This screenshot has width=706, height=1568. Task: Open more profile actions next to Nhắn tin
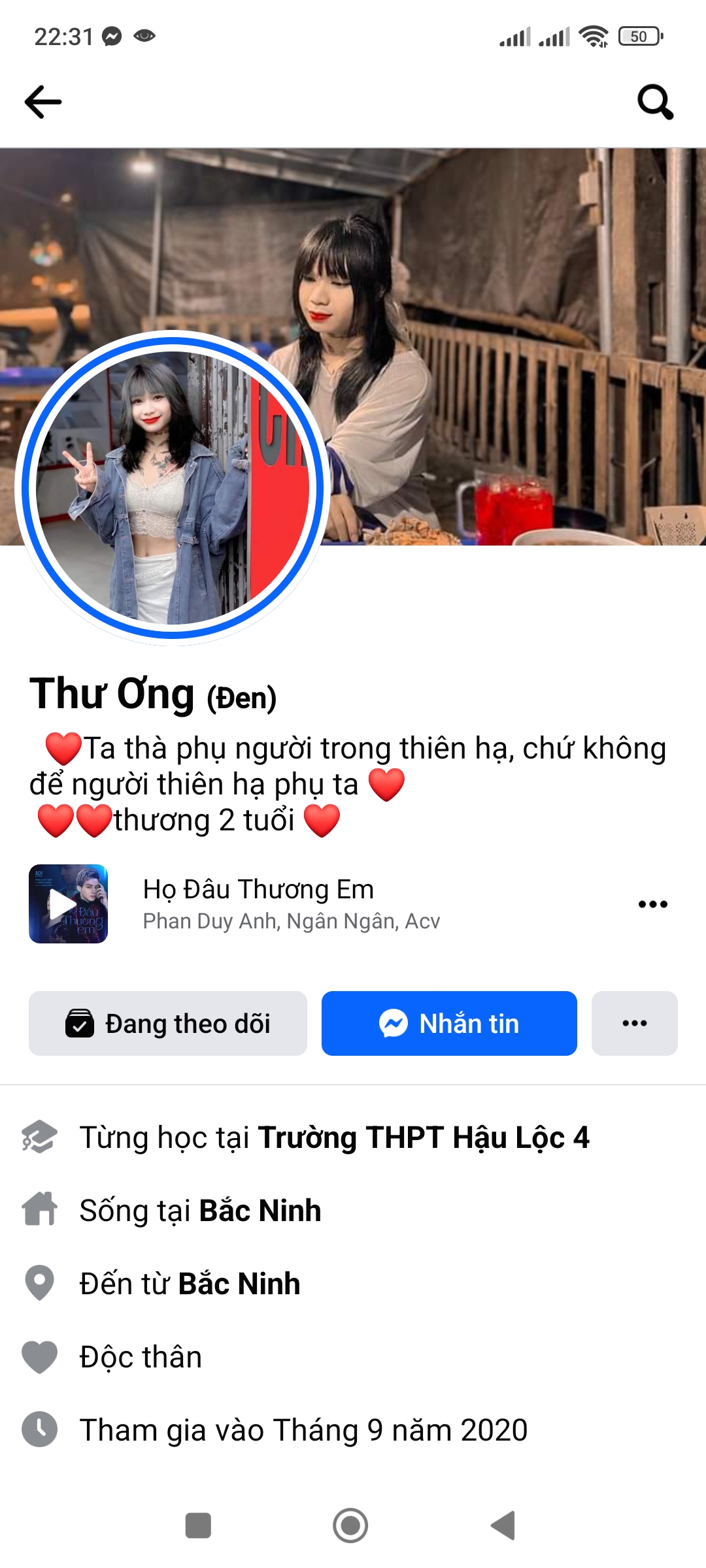tap(634, 1023)
